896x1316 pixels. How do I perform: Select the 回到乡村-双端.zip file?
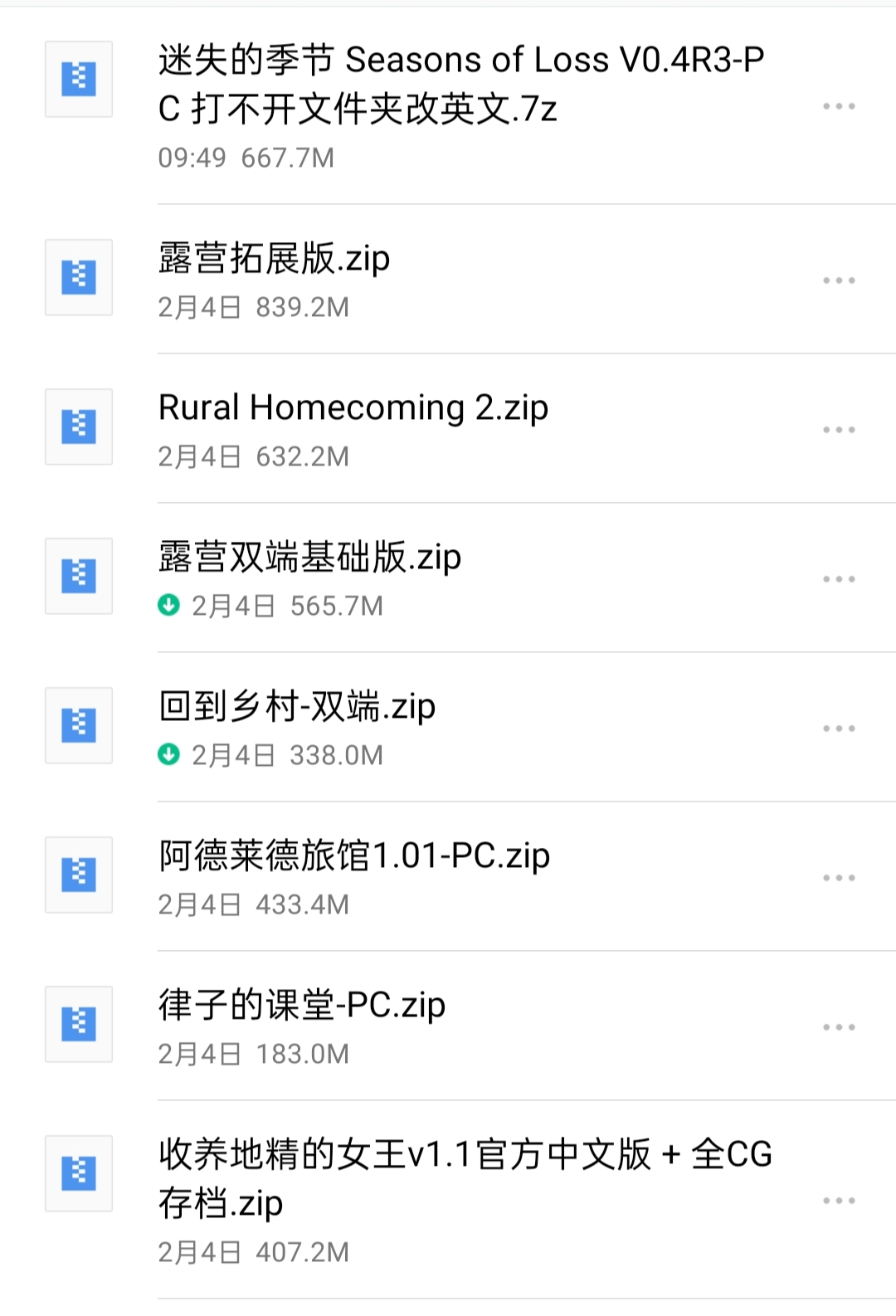pyautogui.click(x=297, y=707)
